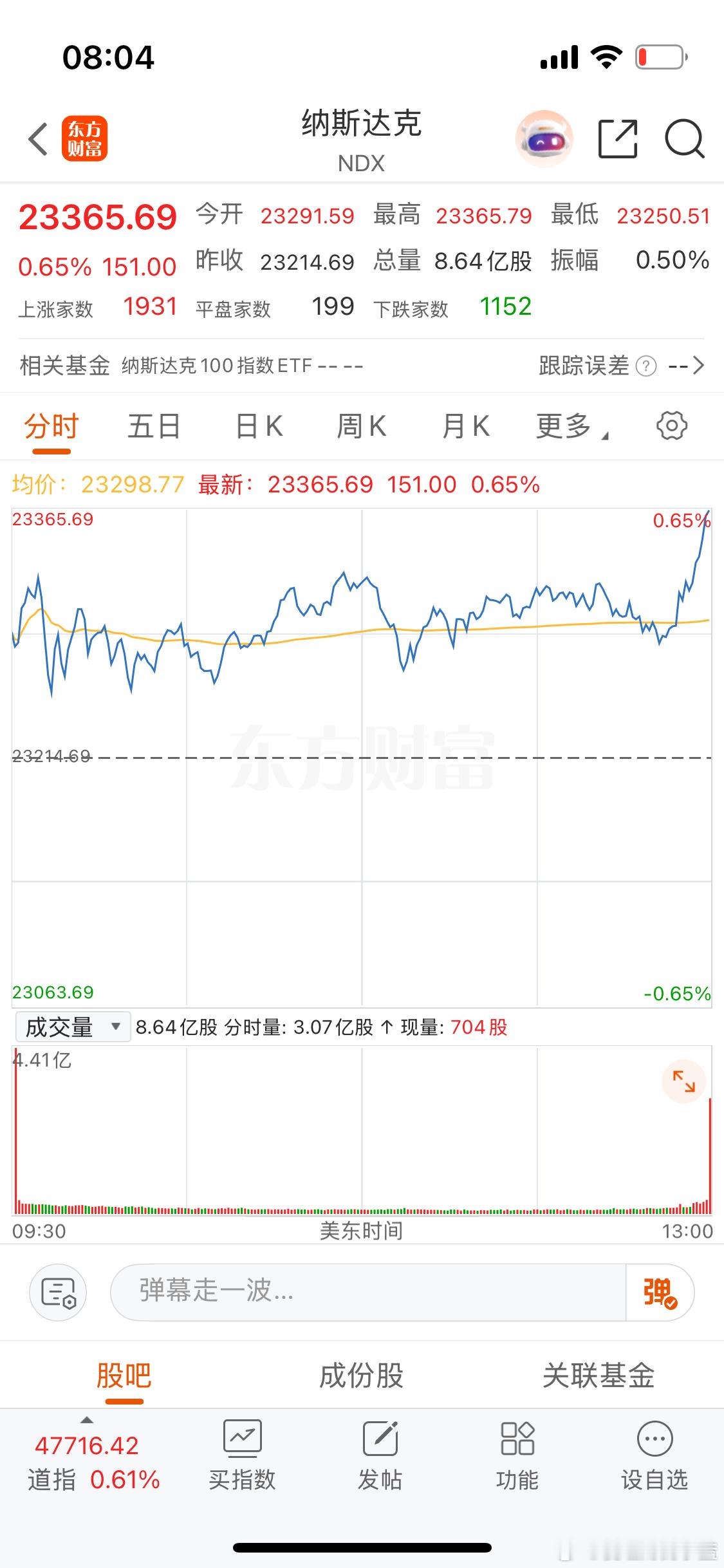This screenshot has width=724, height=1568.
Task: Tap 设自选 to add to watchlist
Action: coord(654,1458)
